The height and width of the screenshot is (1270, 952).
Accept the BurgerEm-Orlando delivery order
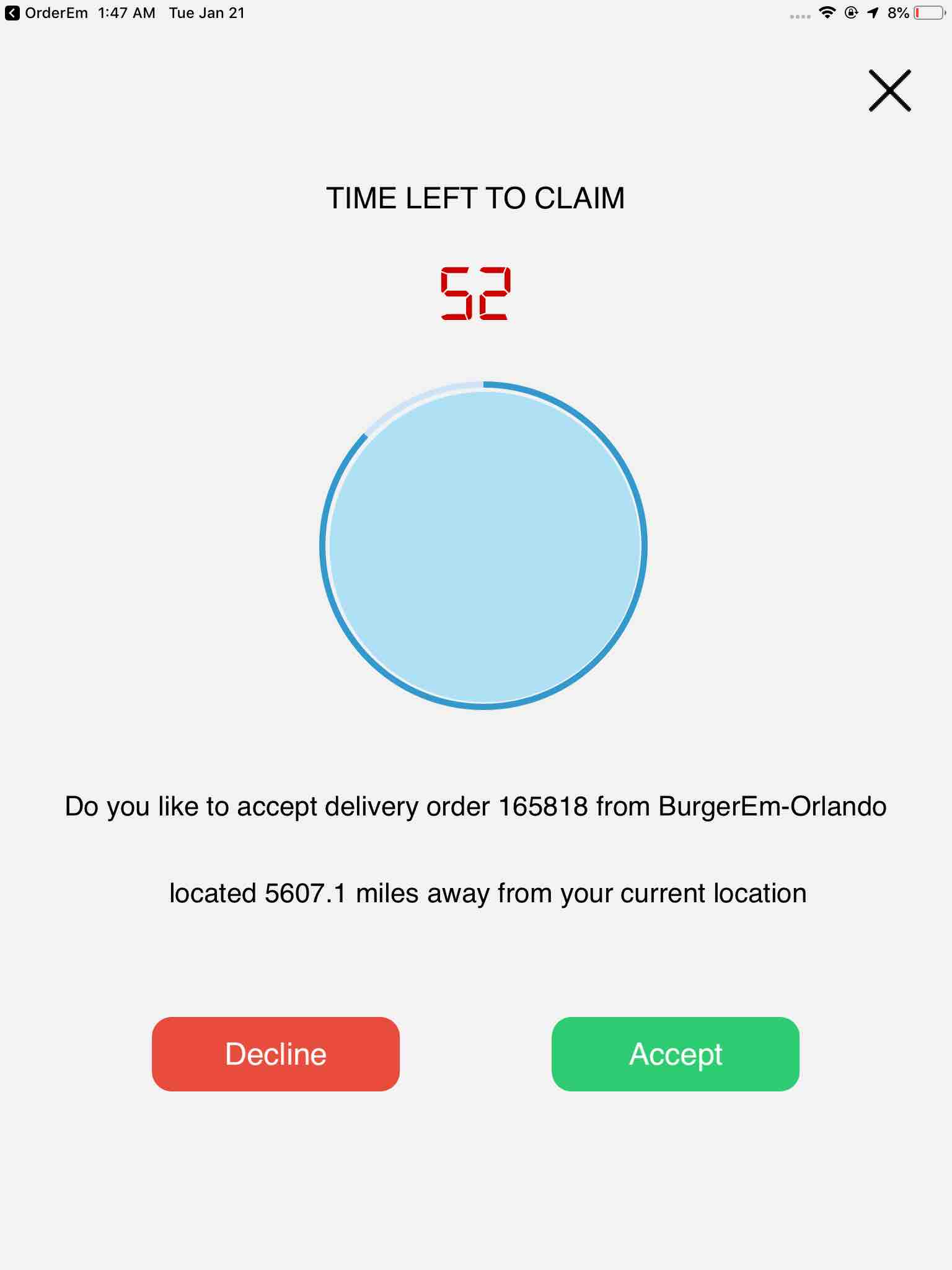click(675, 1054)
